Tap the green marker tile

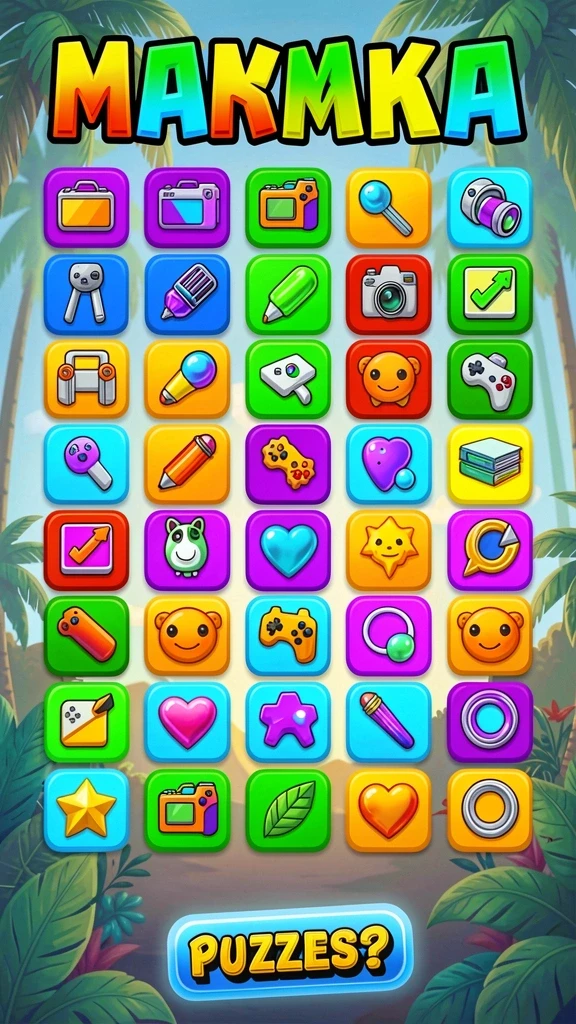pos(288,293)
